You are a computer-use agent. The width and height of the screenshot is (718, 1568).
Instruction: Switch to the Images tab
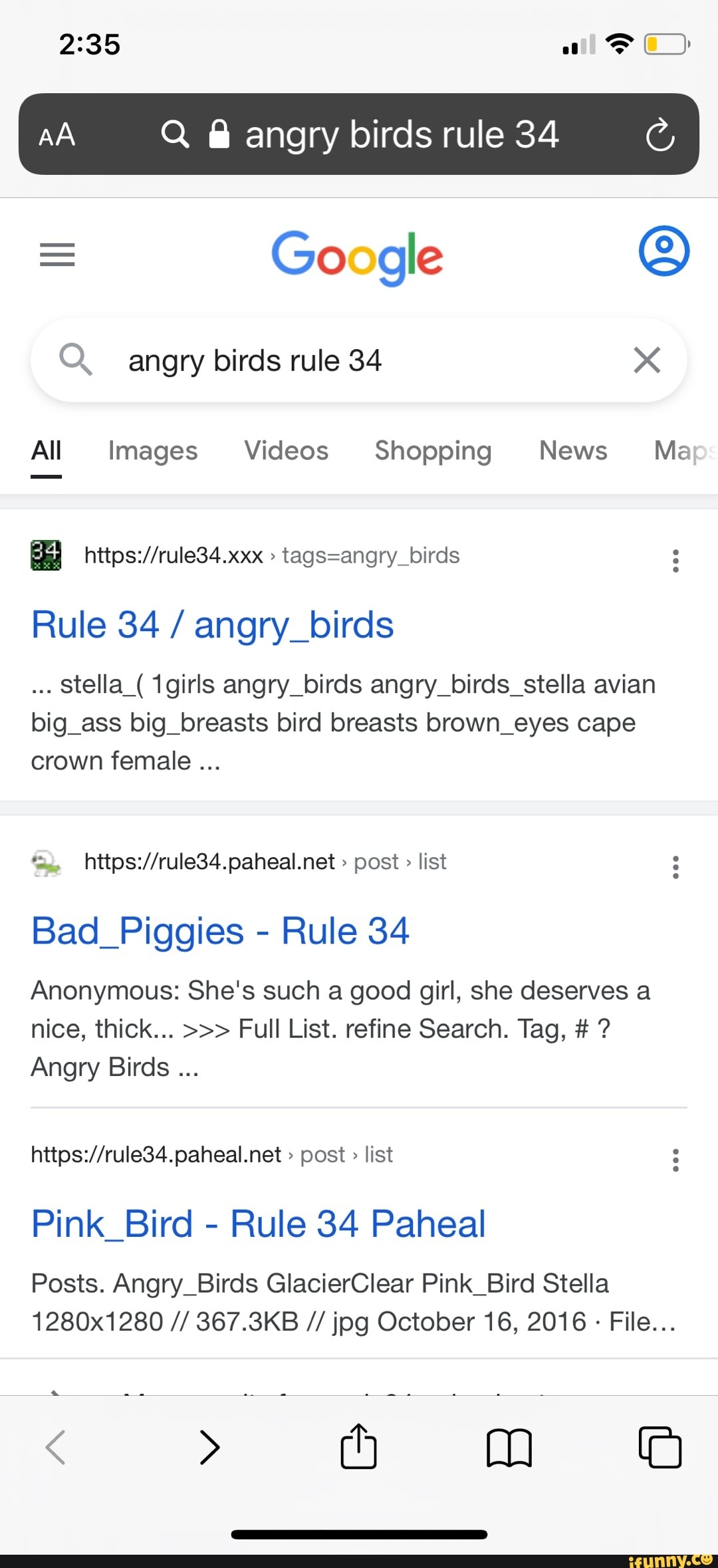[153, 451]
